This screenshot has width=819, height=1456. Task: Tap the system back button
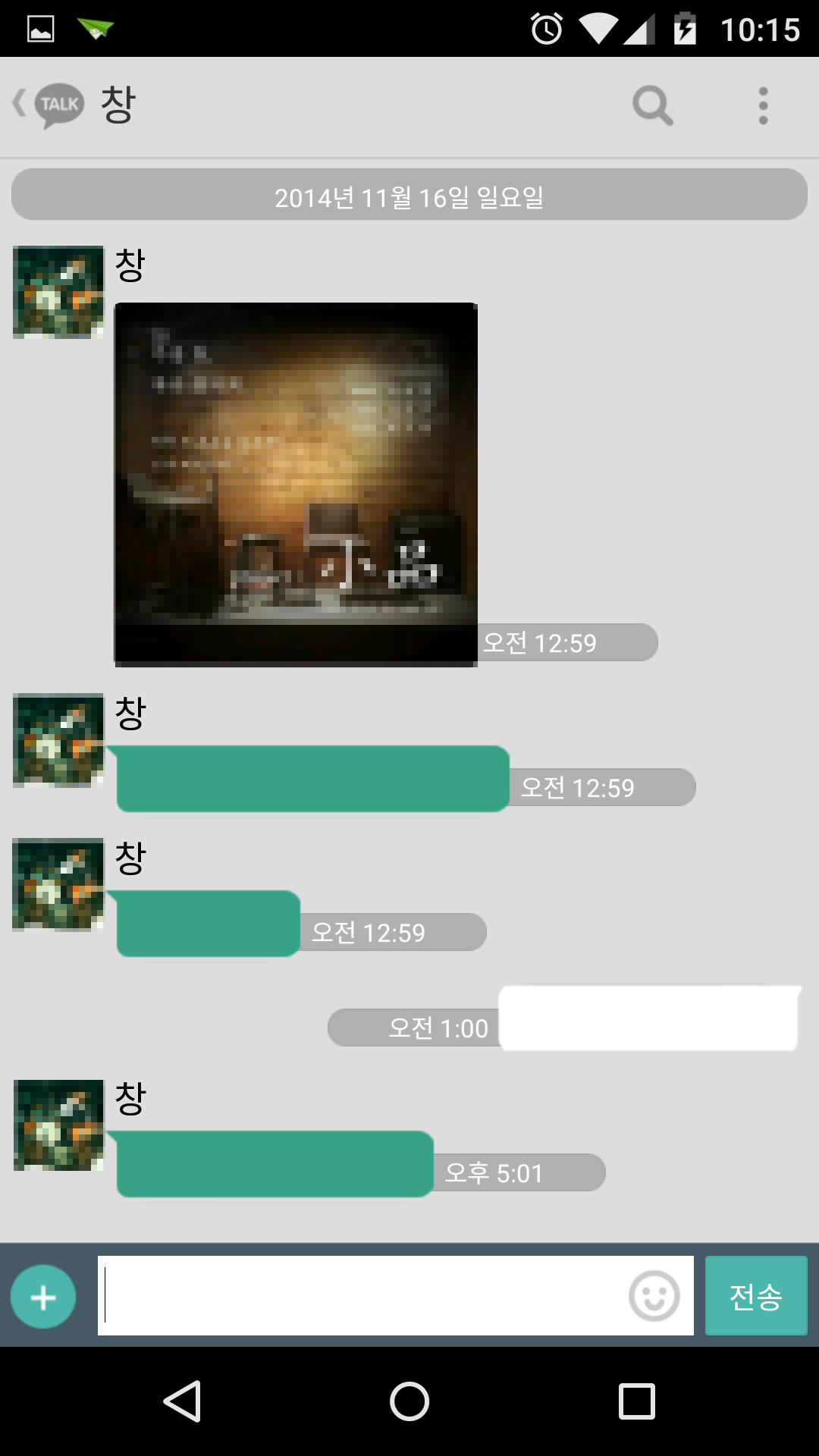pos(182,1401)
